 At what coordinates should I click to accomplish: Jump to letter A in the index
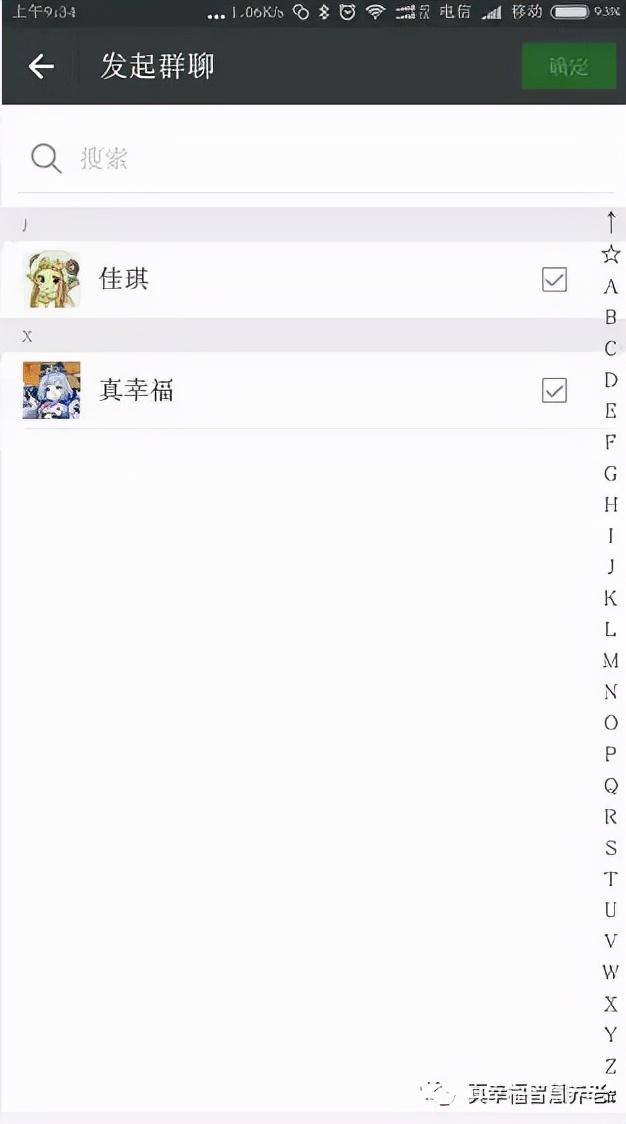click(x=610, y=286)
